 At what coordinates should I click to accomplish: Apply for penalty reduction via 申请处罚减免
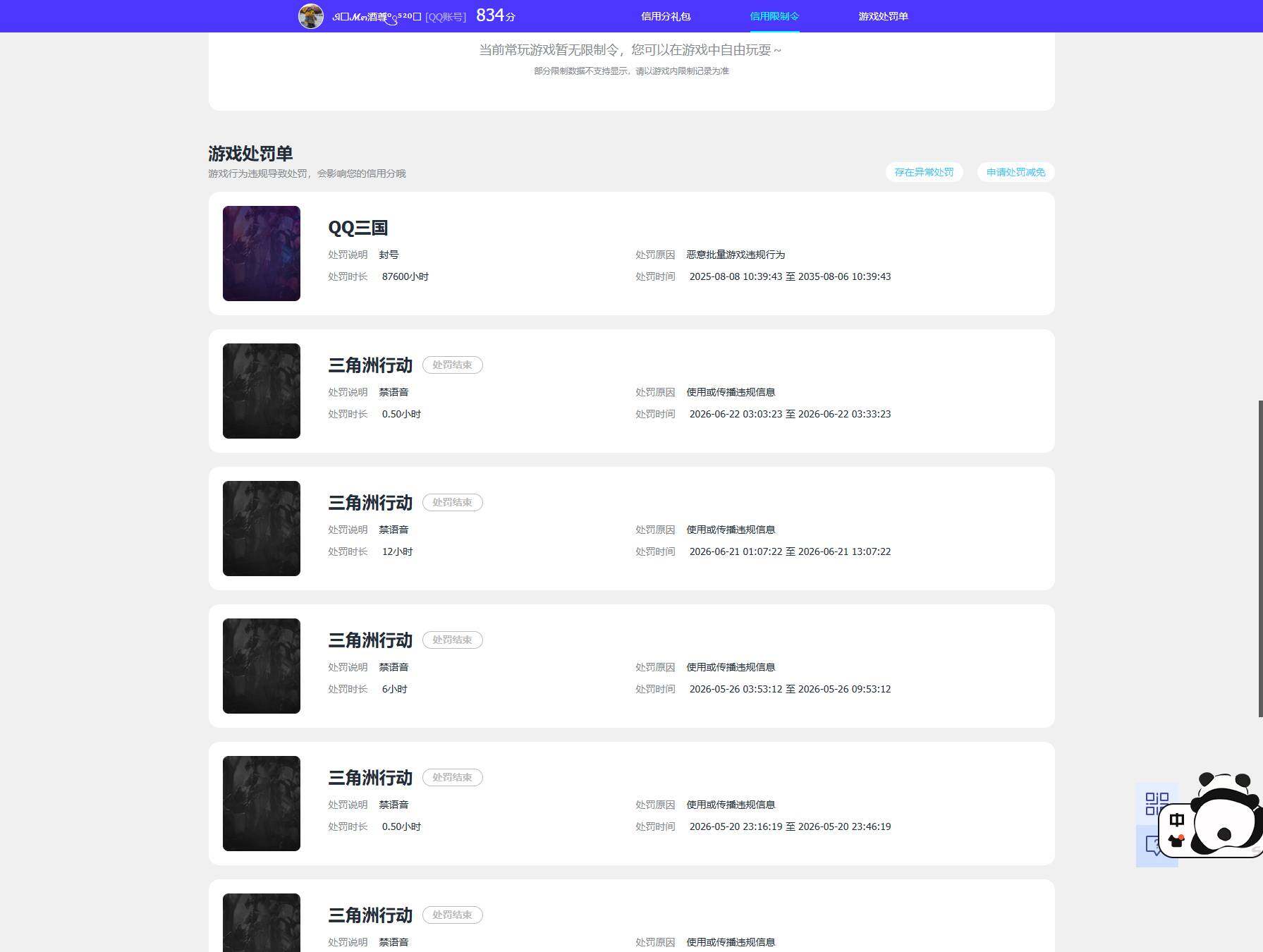point(1015,172)
